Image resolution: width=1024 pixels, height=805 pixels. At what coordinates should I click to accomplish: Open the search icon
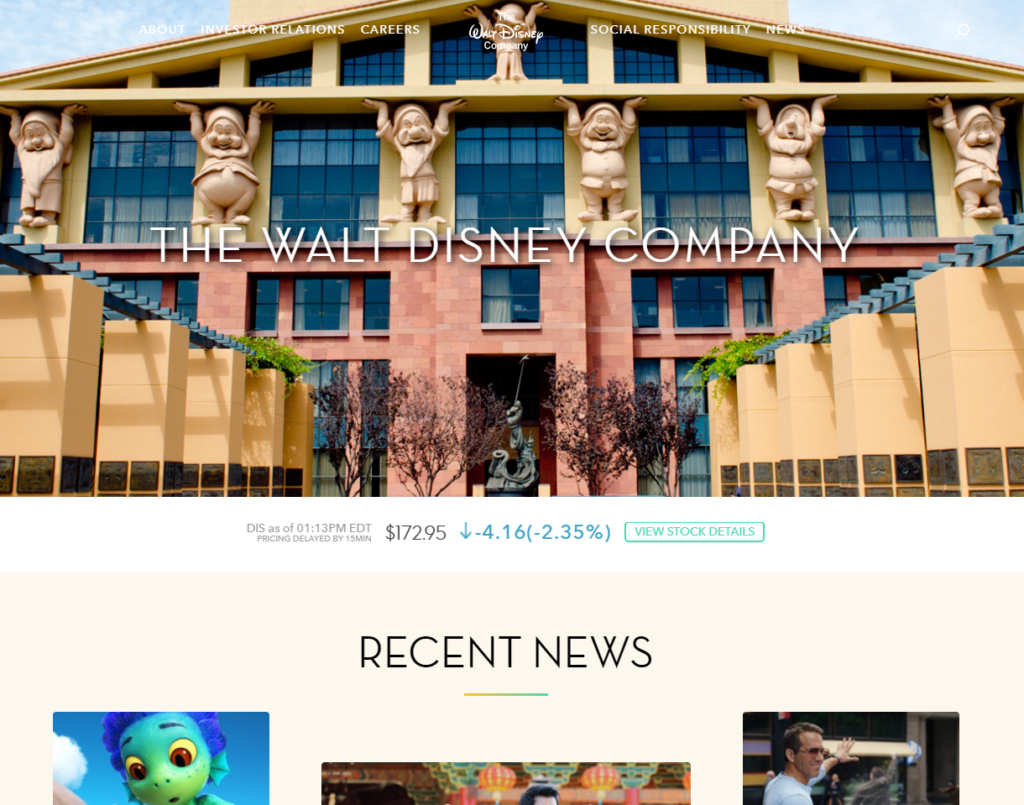pyautogui.click(x=962, y=30)
